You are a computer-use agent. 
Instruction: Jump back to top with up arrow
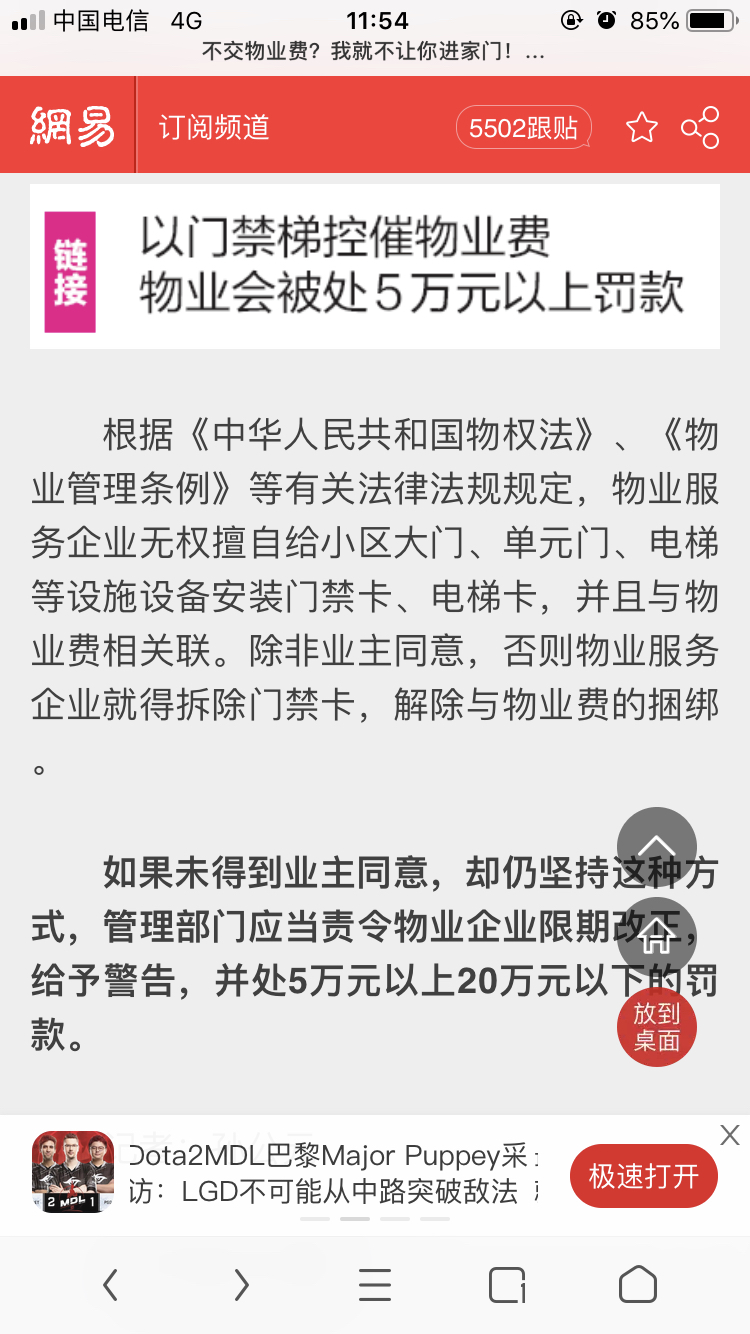(x=656, y=846)
